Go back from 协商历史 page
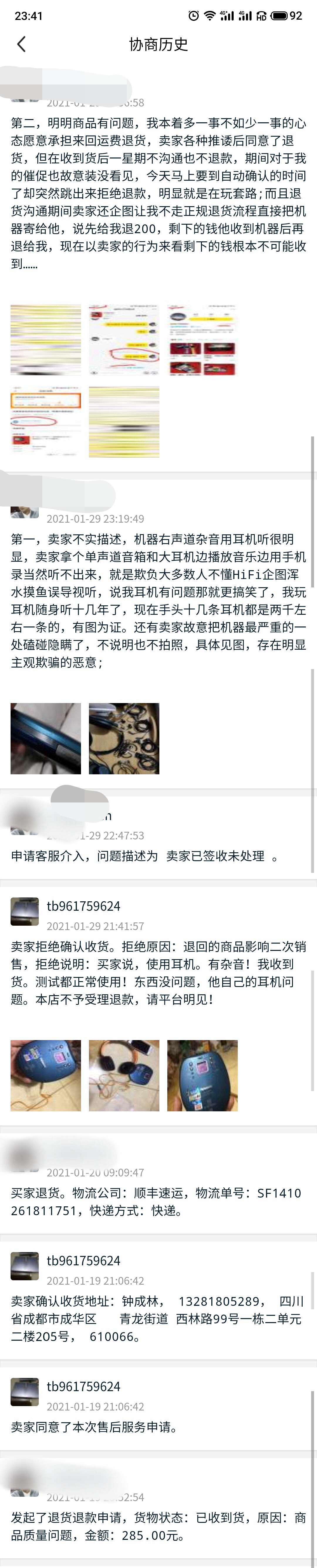Viewport: 317px width, 1568px height. click(x=22, y=44)
